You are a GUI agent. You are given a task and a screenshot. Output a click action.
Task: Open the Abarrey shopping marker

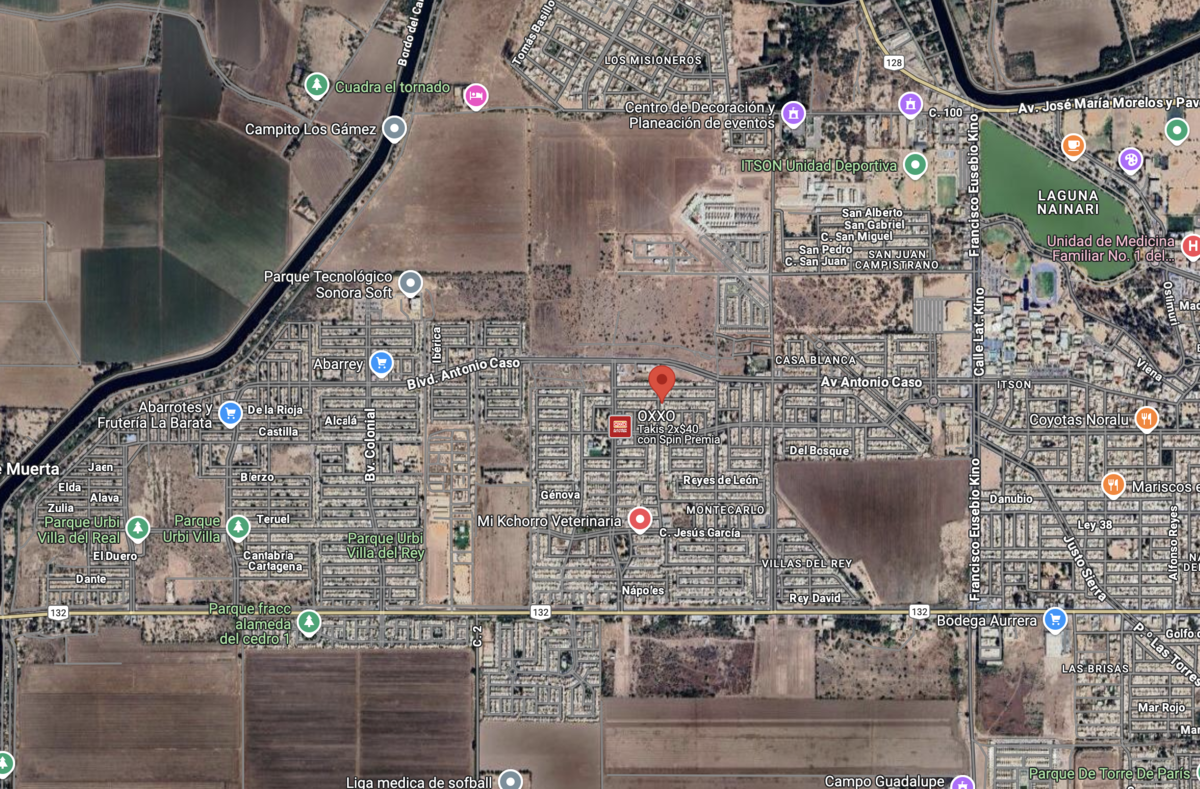coord(380,362)
